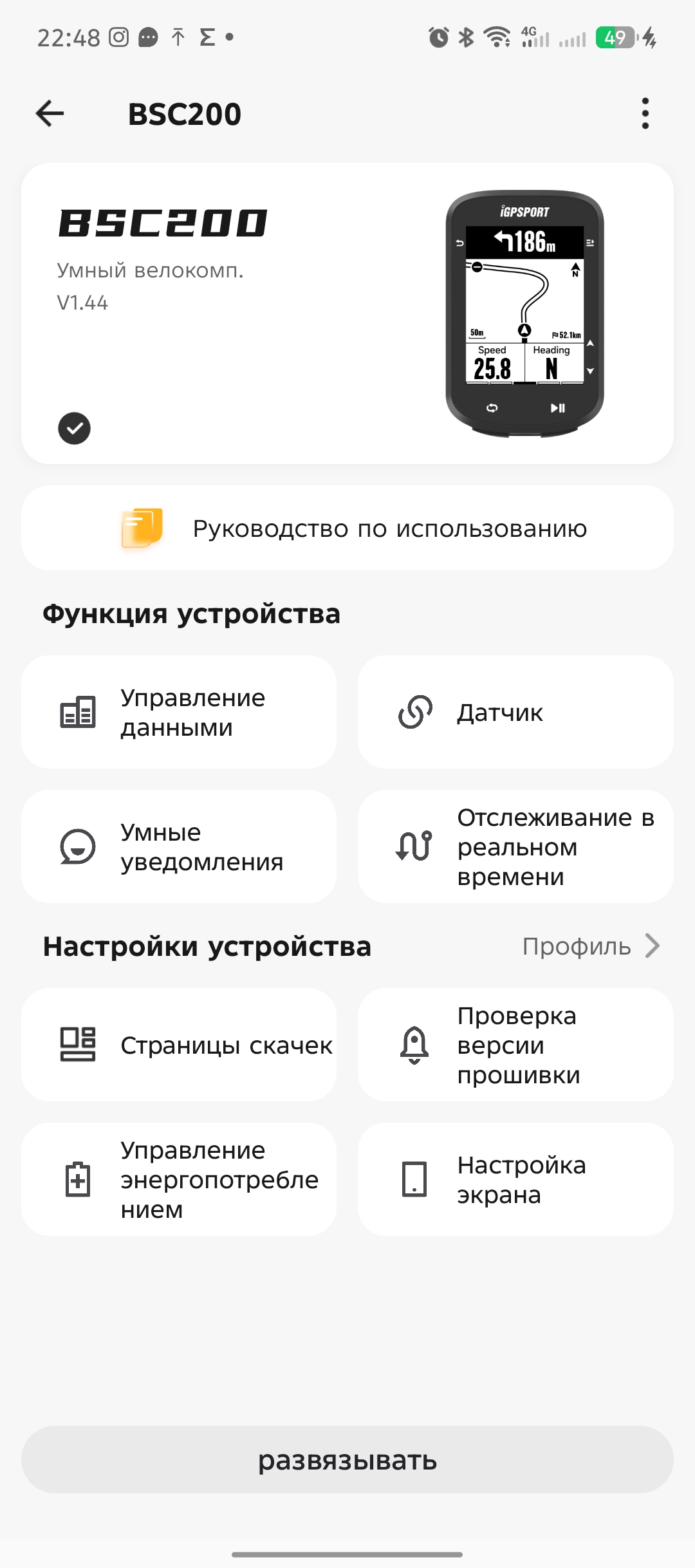Open Страницы скачек settings
Image resolution: width=695 pixels, height=1568 pixels.
(179, 1045)
